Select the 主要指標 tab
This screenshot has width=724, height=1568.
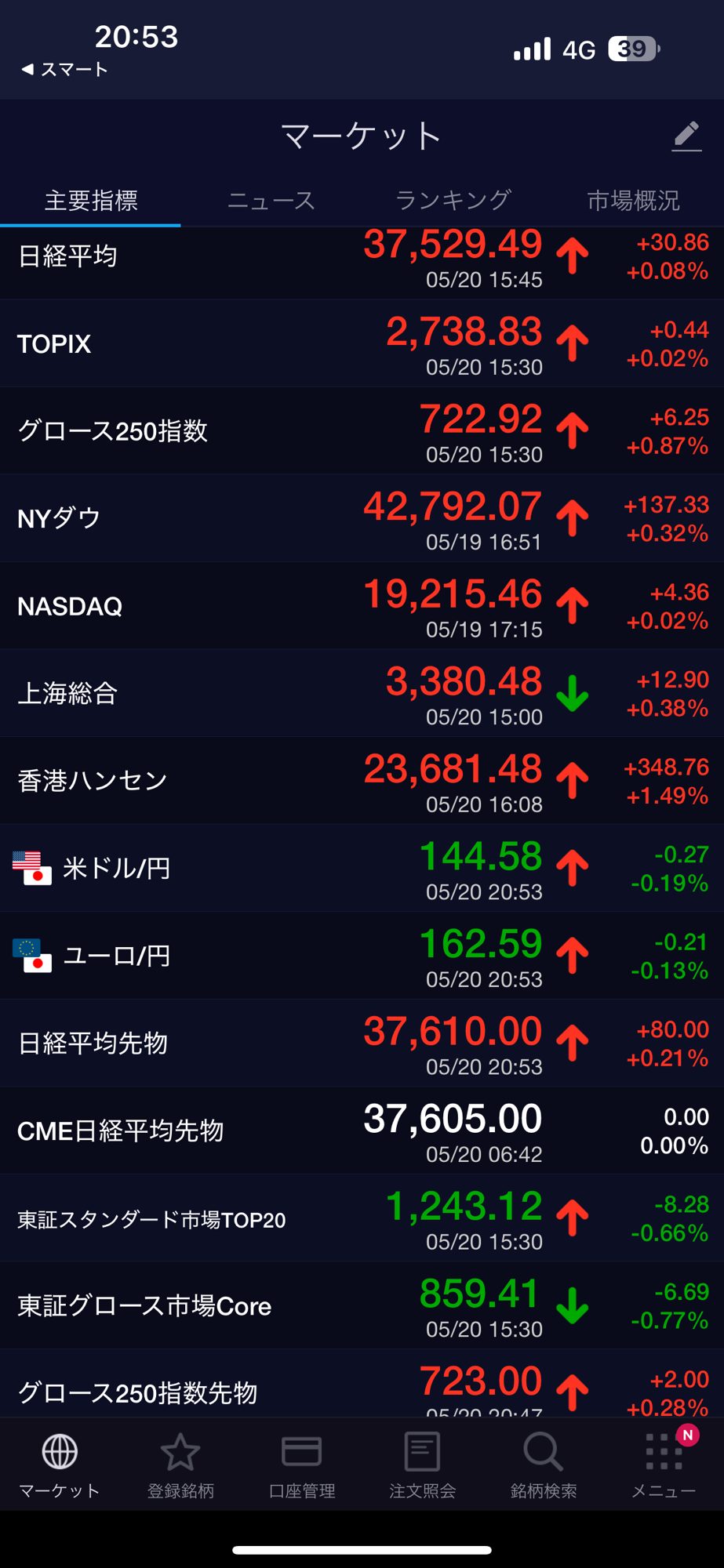coord(91,201)
